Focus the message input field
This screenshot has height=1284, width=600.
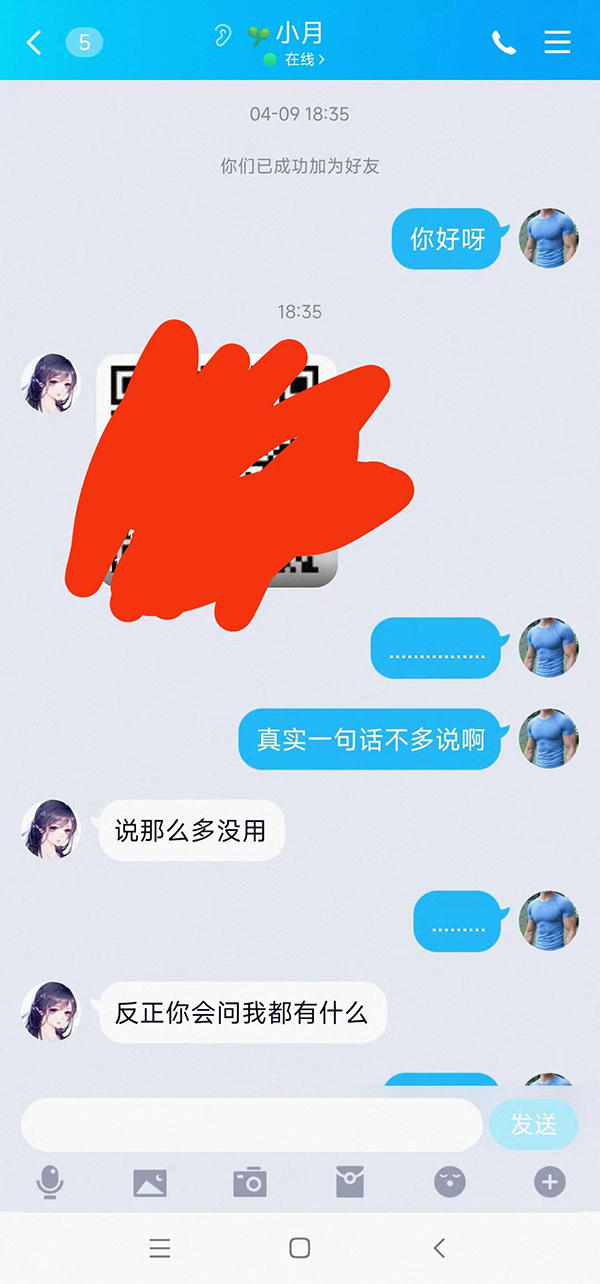(x=251, y=1125)
